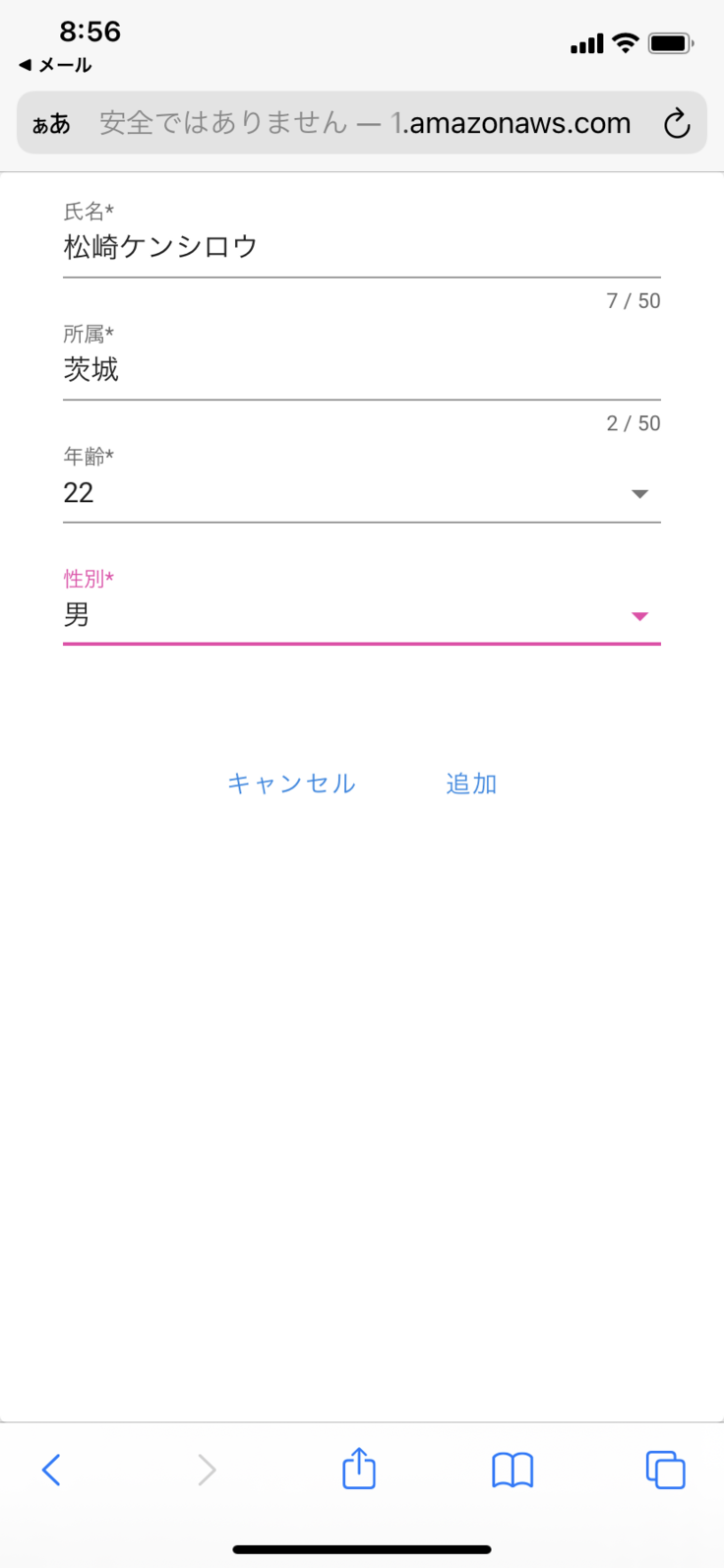This screenshot has height=1568, width=724.
Task: Return to the メール app
Action: tap(55, 65)
